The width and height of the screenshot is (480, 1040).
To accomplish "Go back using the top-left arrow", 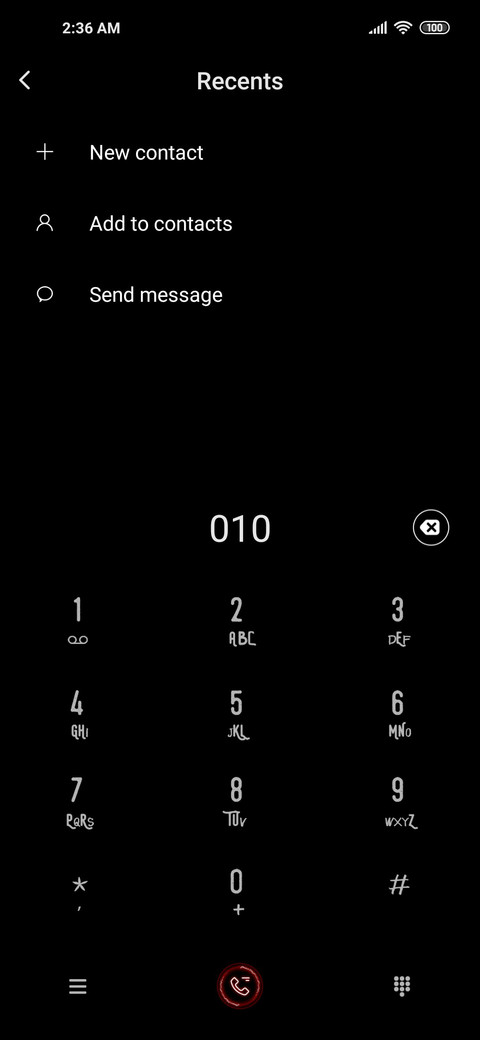I will [25, 80].
